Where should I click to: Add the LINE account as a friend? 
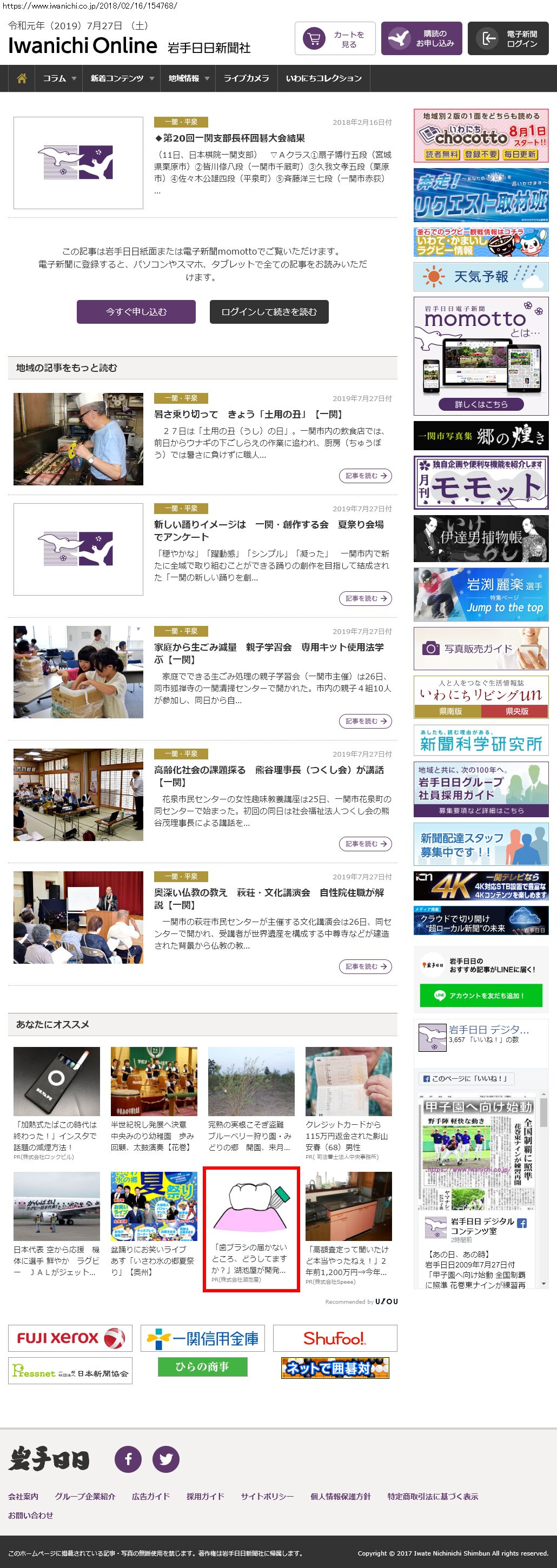pyautogui.click(x=480, y=995)
